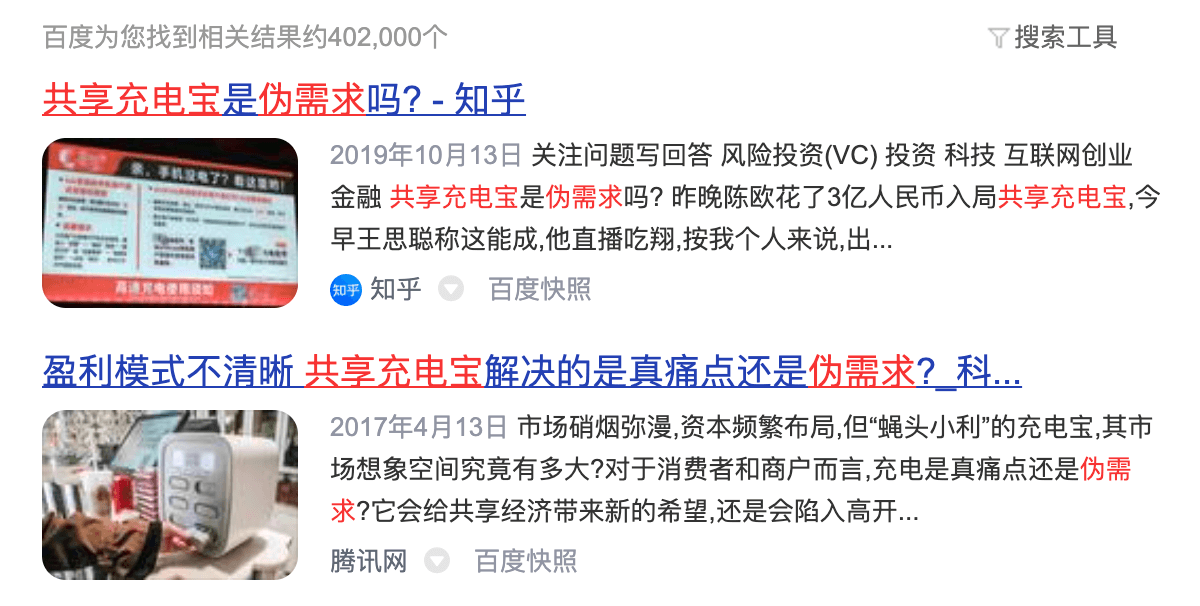1200x606 pixels.
Task: Tap the thumbnail of the 知乎 result
Action: (170, 222)
